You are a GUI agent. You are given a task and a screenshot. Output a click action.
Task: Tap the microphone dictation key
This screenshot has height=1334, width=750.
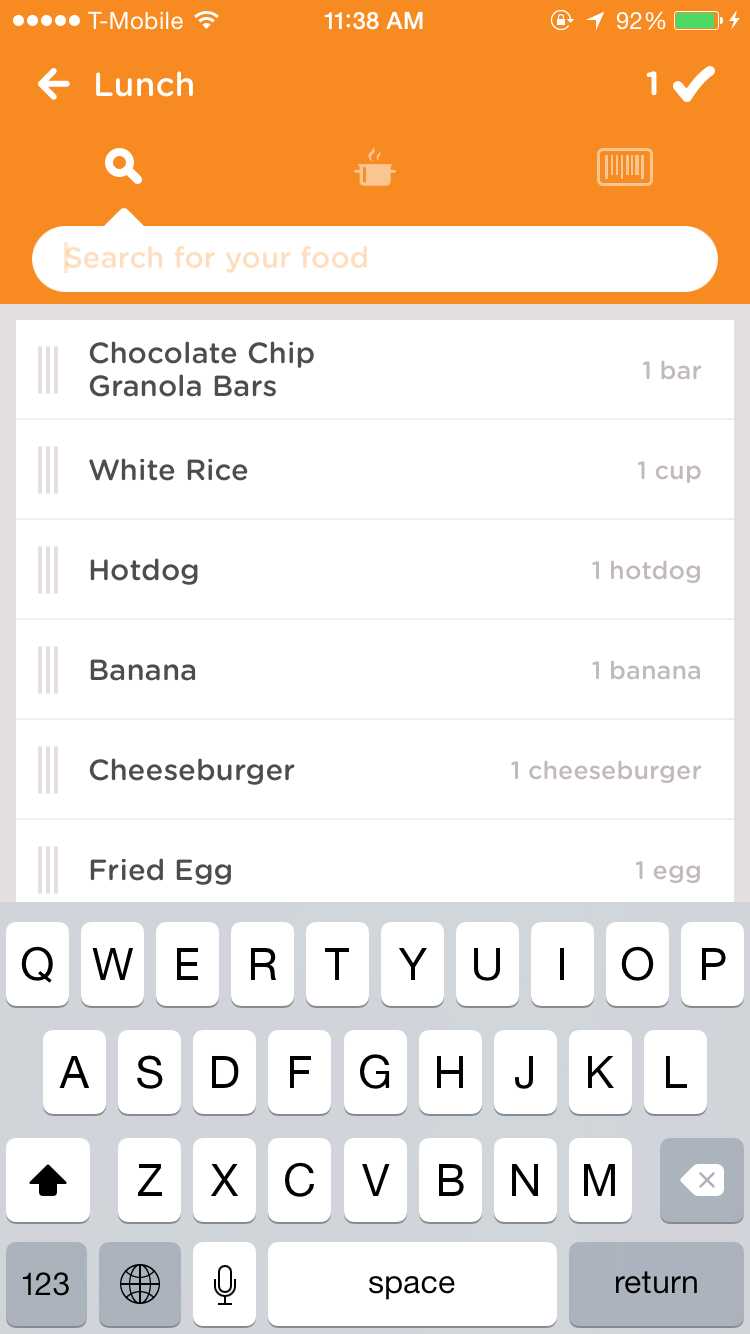225,1284
